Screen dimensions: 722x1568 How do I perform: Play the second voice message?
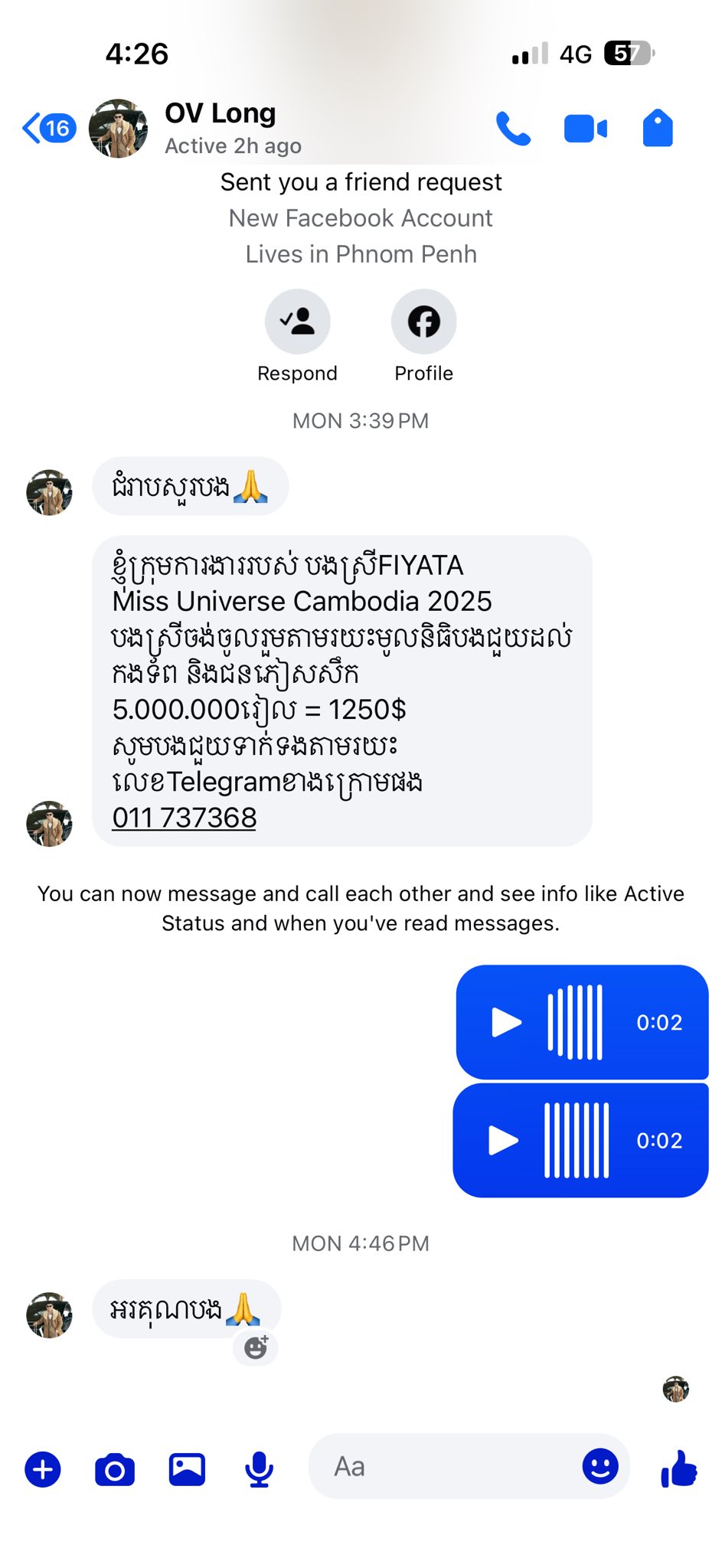point(504,1140)
